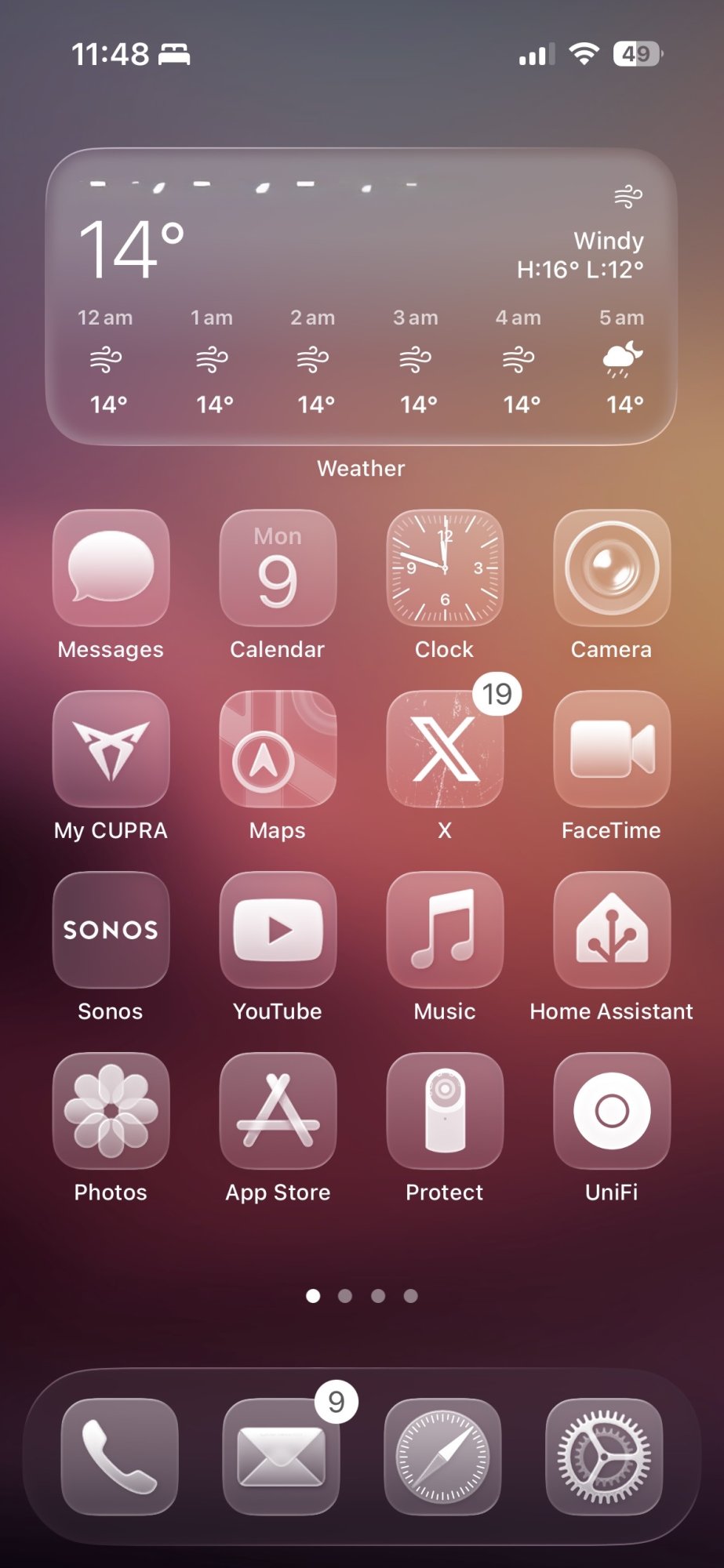
Task: Launch YouTube
Action: click(278, 930)
